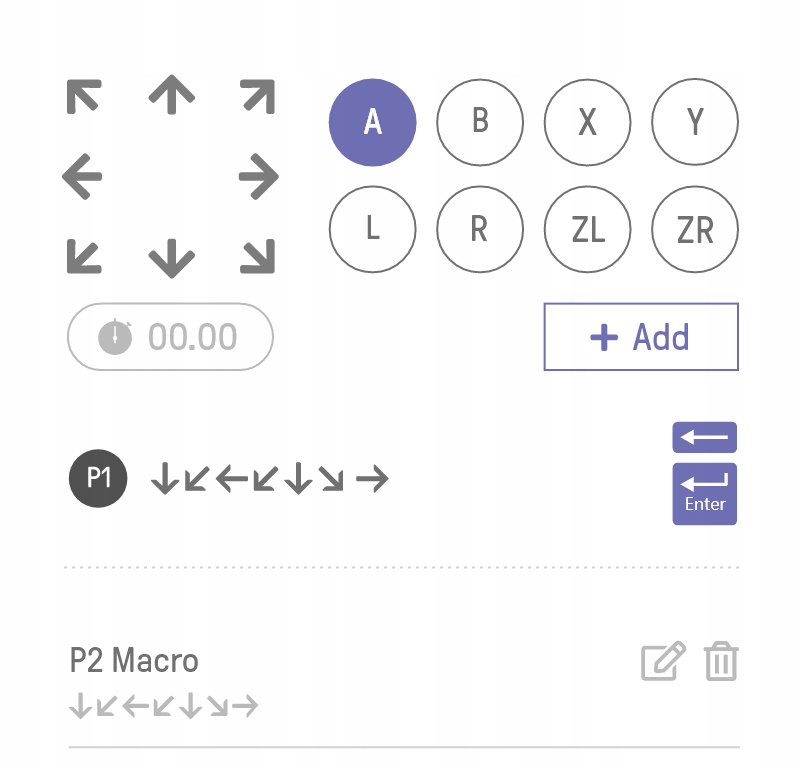This screenshot has width=801, height=768.
Task: Select the X button
Action: tap(588, 122)
